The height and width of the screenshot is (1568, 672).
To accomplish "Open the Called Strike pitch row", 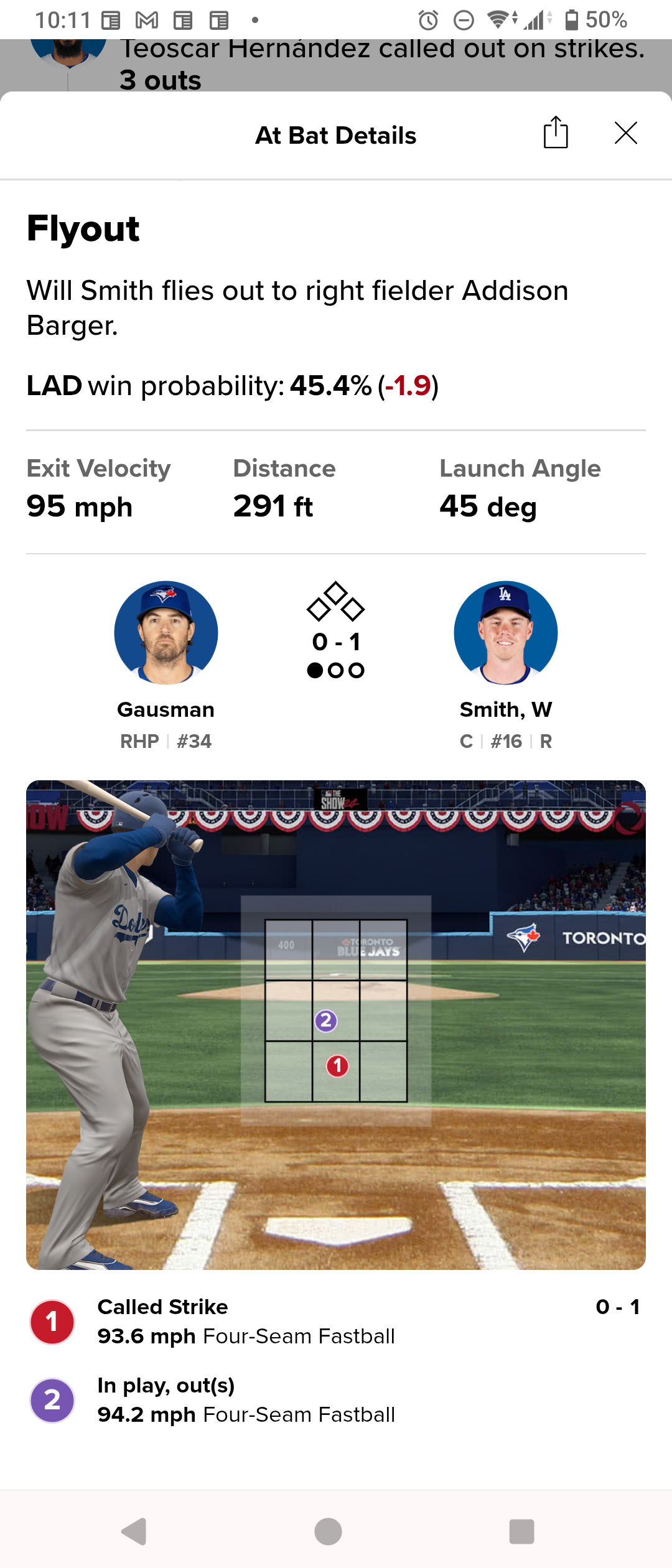I will pyautogui.click(x=336, y=1322).
